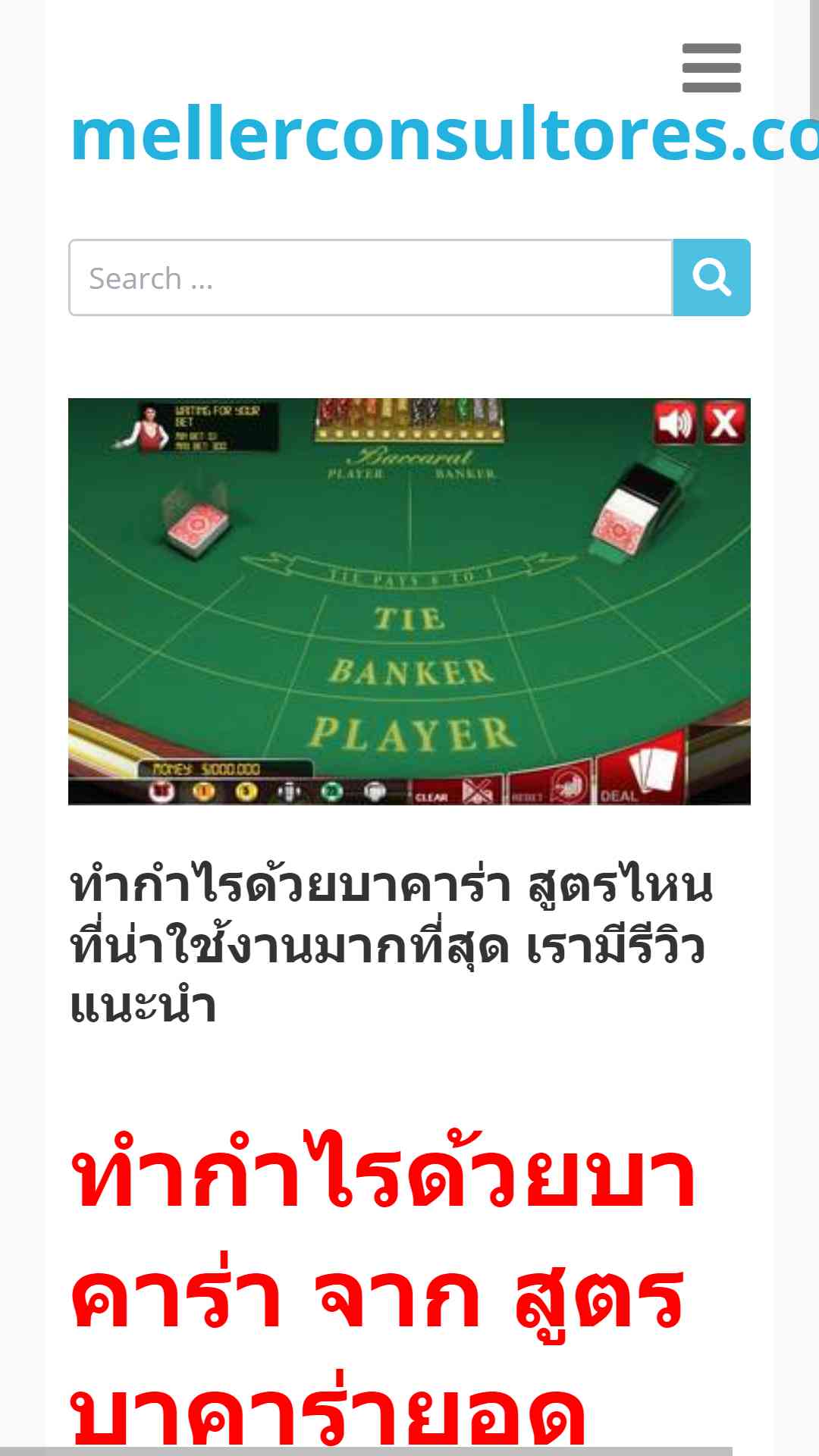Focus the Search text field
Image resolution: width=819 pixels, height=1456 pixels.
click(x=371, y=278)
